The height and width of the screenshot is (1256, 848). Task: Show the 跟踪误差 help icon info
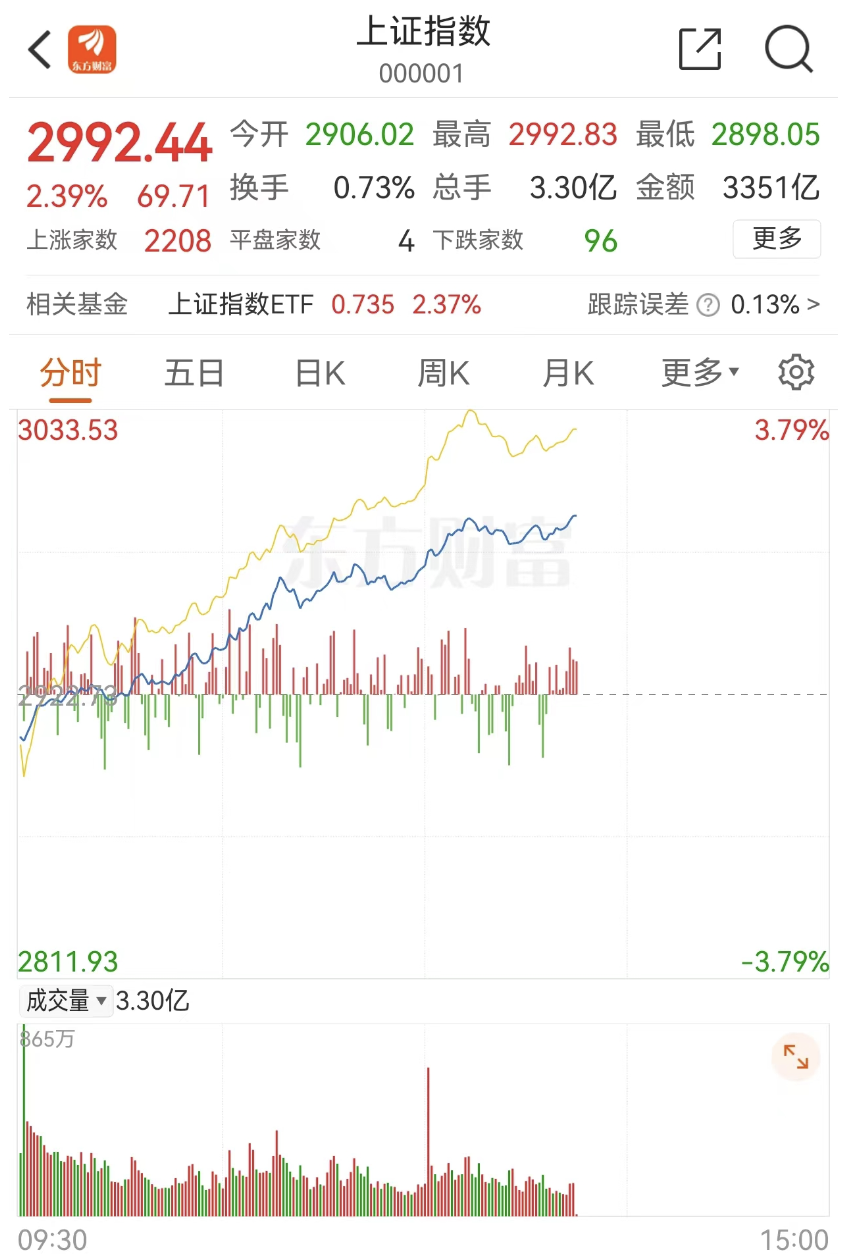click(708, 304)
